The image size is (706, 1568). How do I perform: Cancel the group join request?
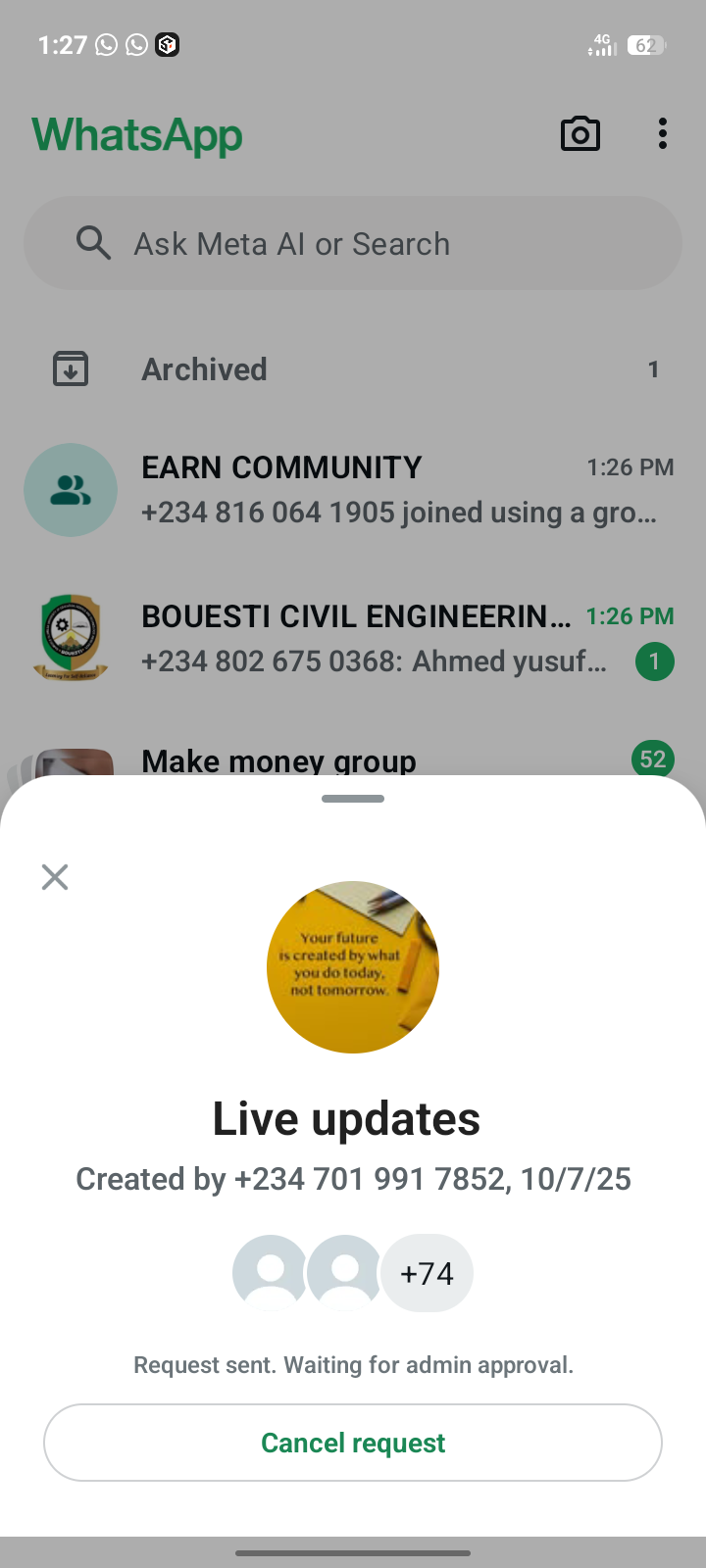(x=353, y=1443)
